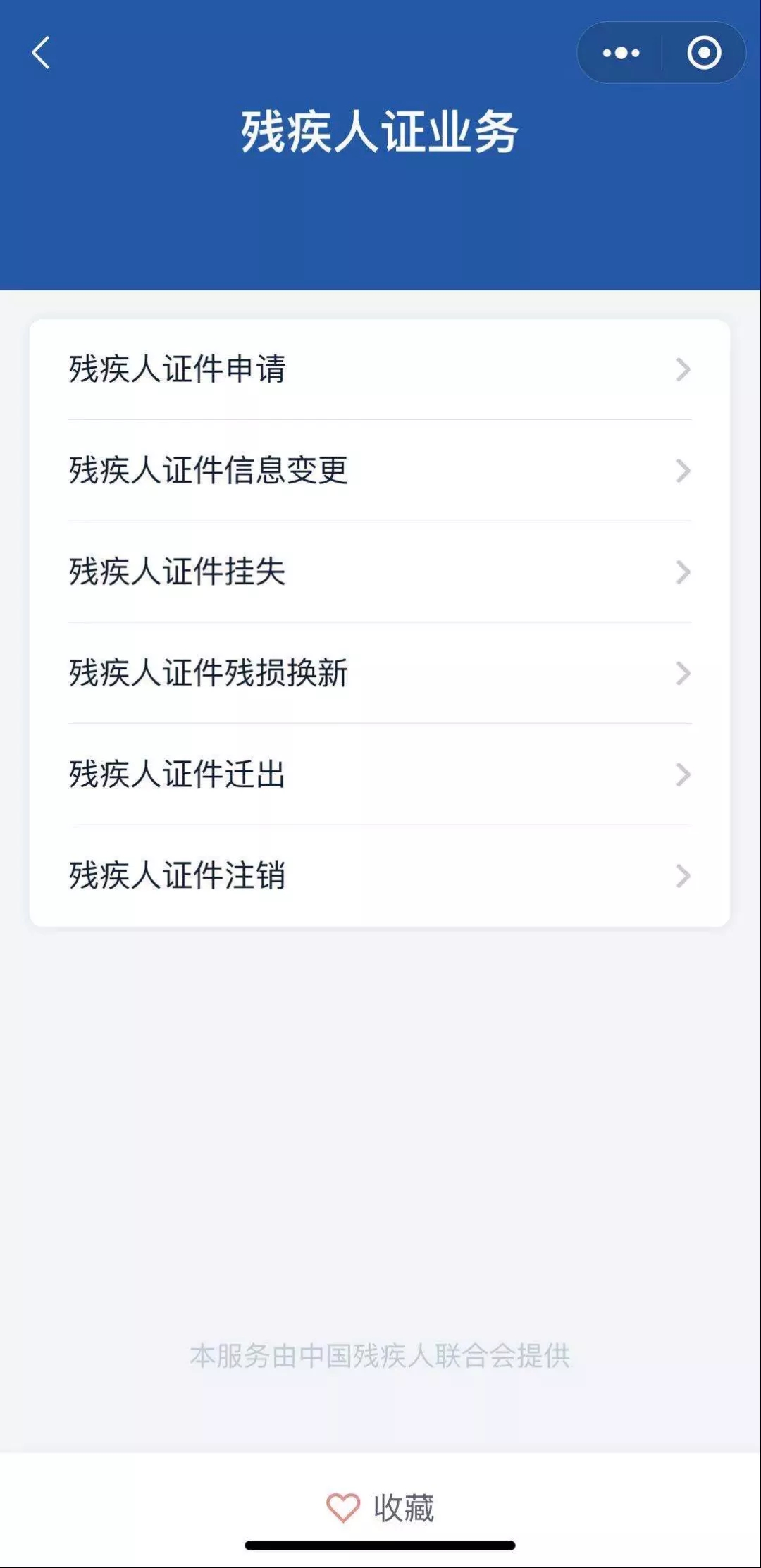Close the mini program with the circle icon
This screenshot has height=1568, width=761.
tap(704, 53)
